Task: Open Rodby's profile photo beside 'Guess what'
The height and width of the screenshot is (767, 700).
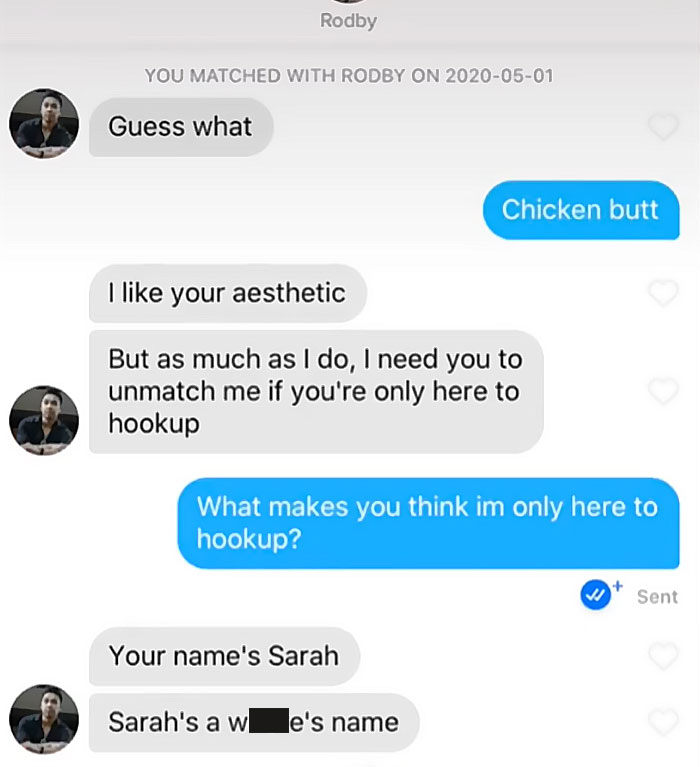Action: [x=44, y=123]
